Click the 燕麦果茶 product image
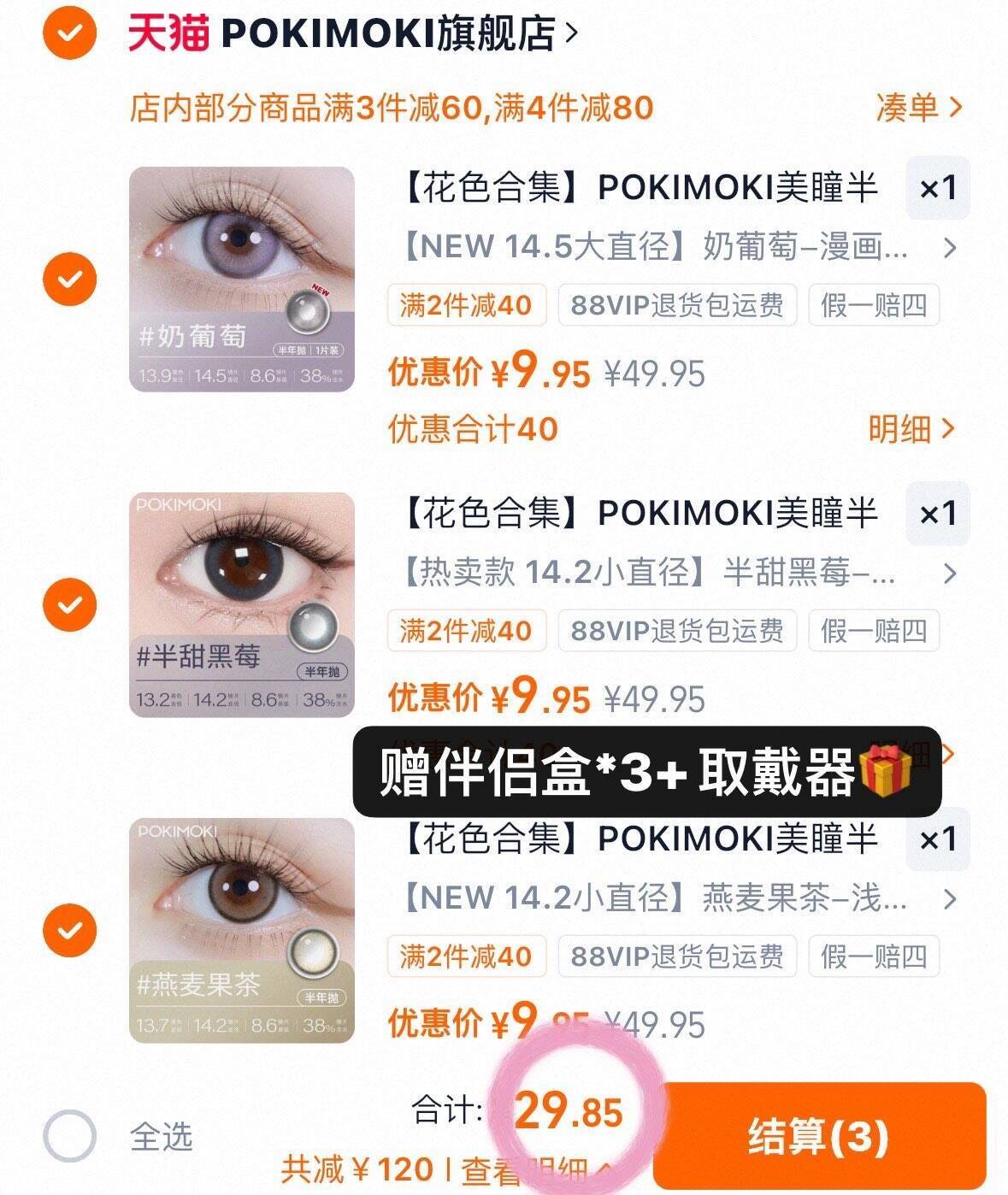Image resolution: width=1008 pixels, height=1195 pixels. click(242, 932)
